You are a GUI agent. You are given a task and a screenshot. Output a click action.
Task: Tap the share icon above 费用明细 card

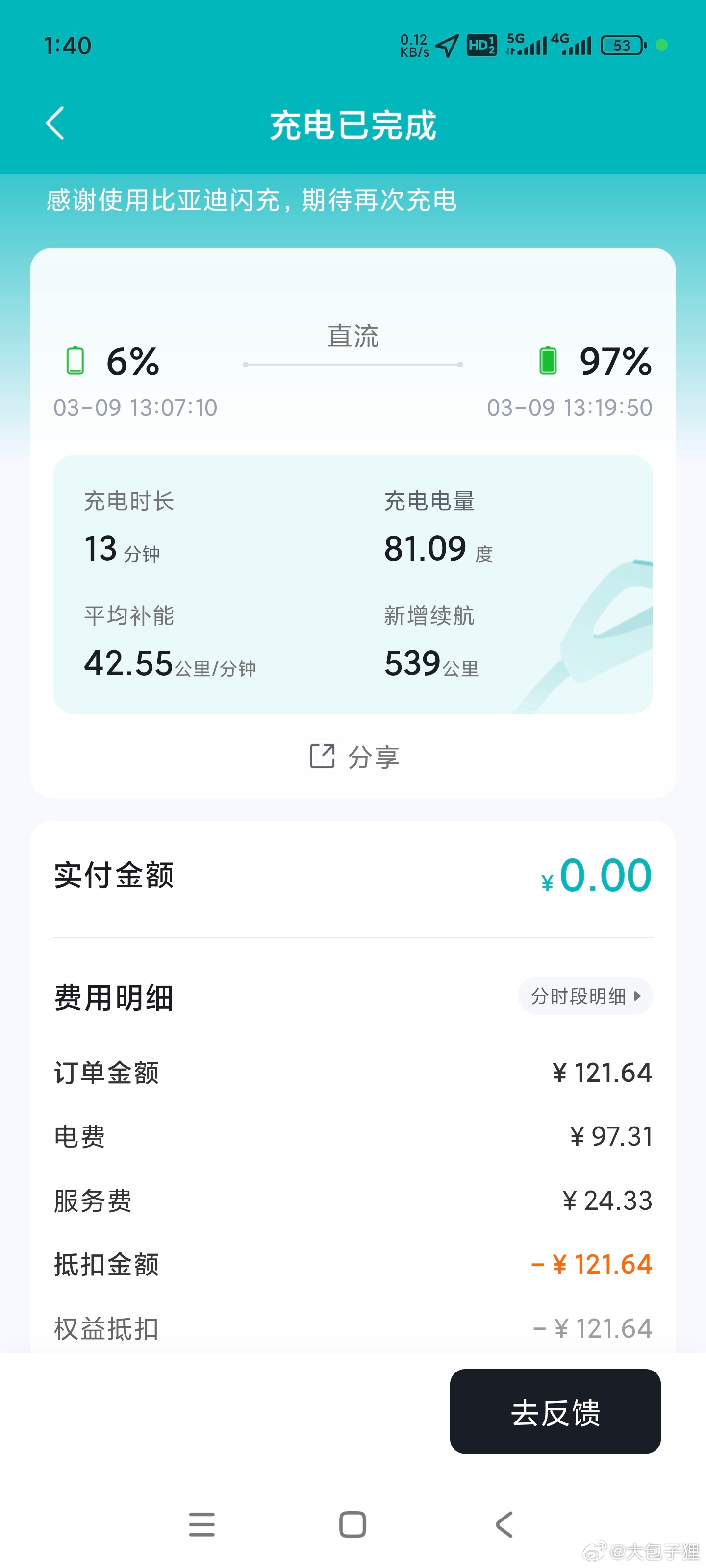322,757
